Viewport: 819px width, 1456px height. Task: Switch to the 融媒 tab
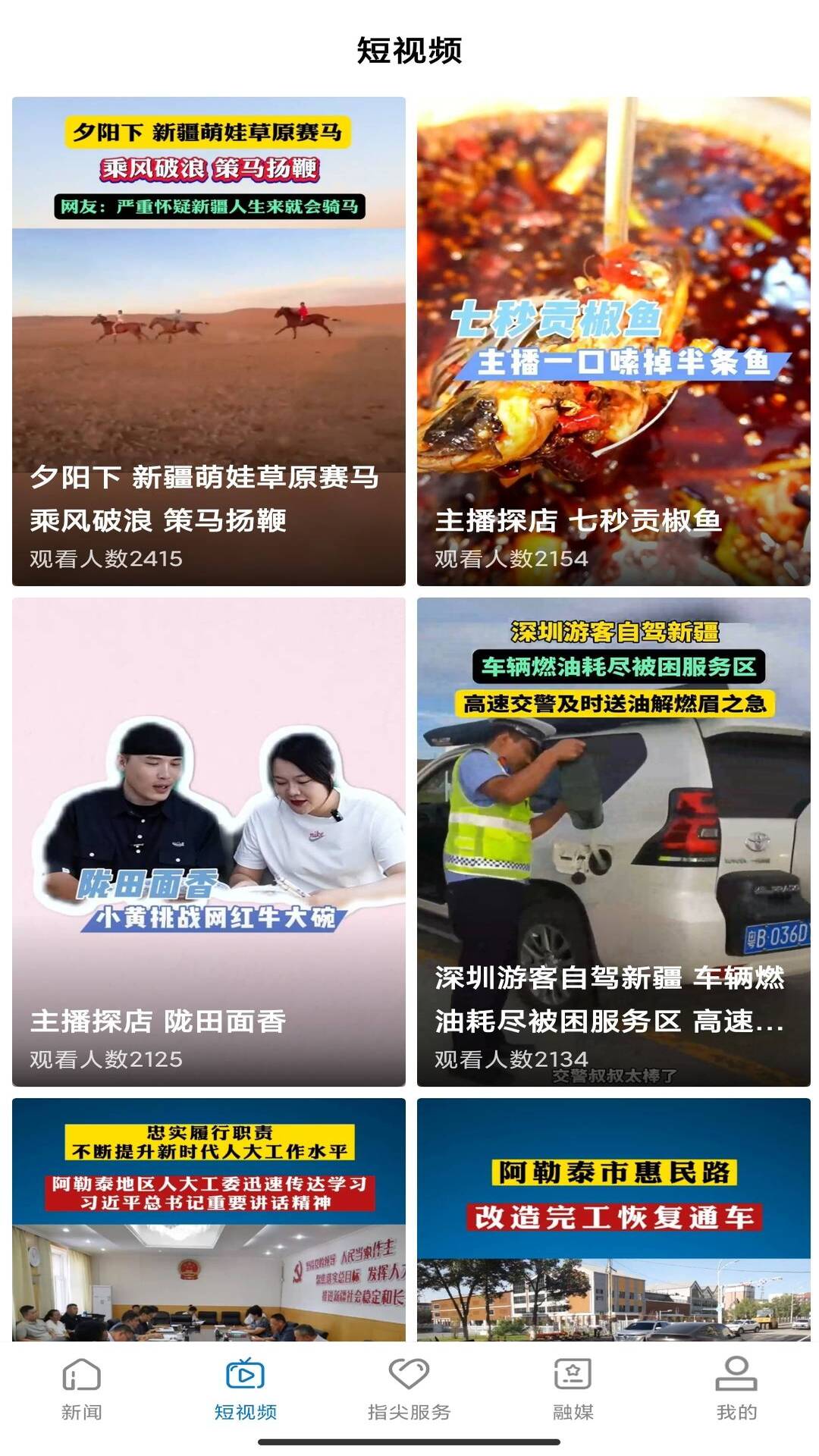tap(573, 1389)
